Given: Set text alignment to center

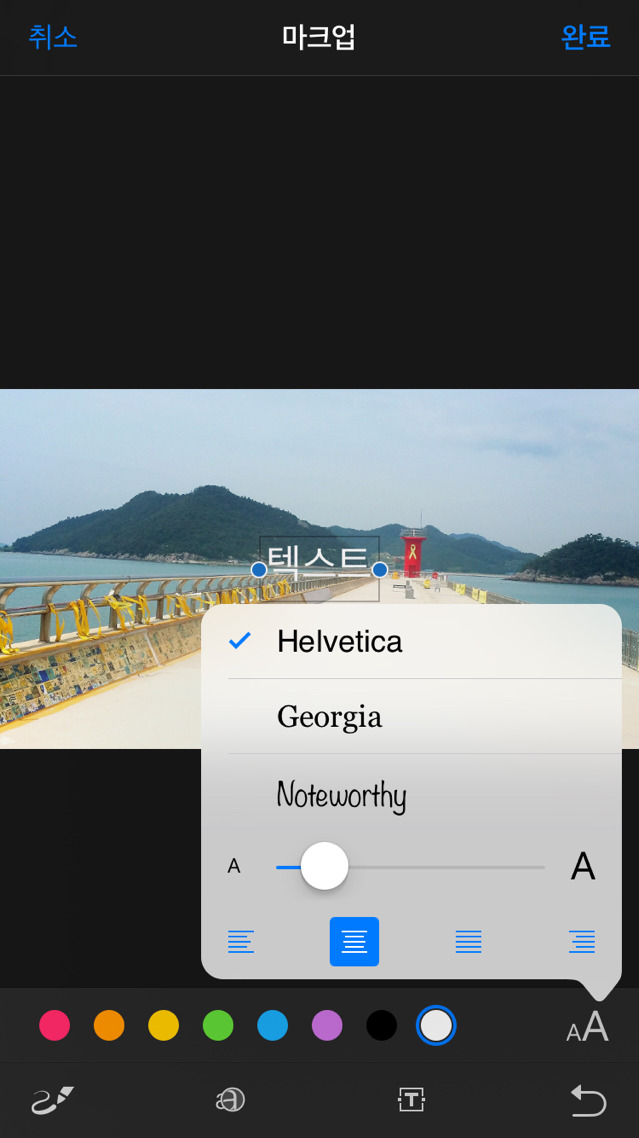Looking at the screenshot, I should [354, 941].
